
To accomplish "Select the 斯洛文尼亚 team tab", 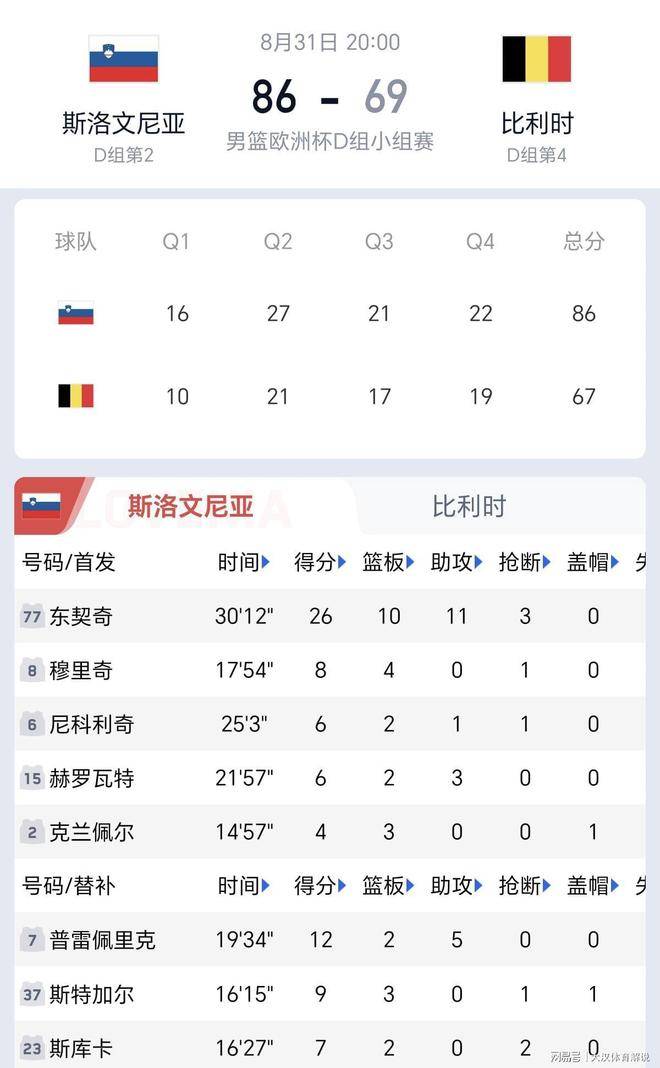I will tap(190, 506).
